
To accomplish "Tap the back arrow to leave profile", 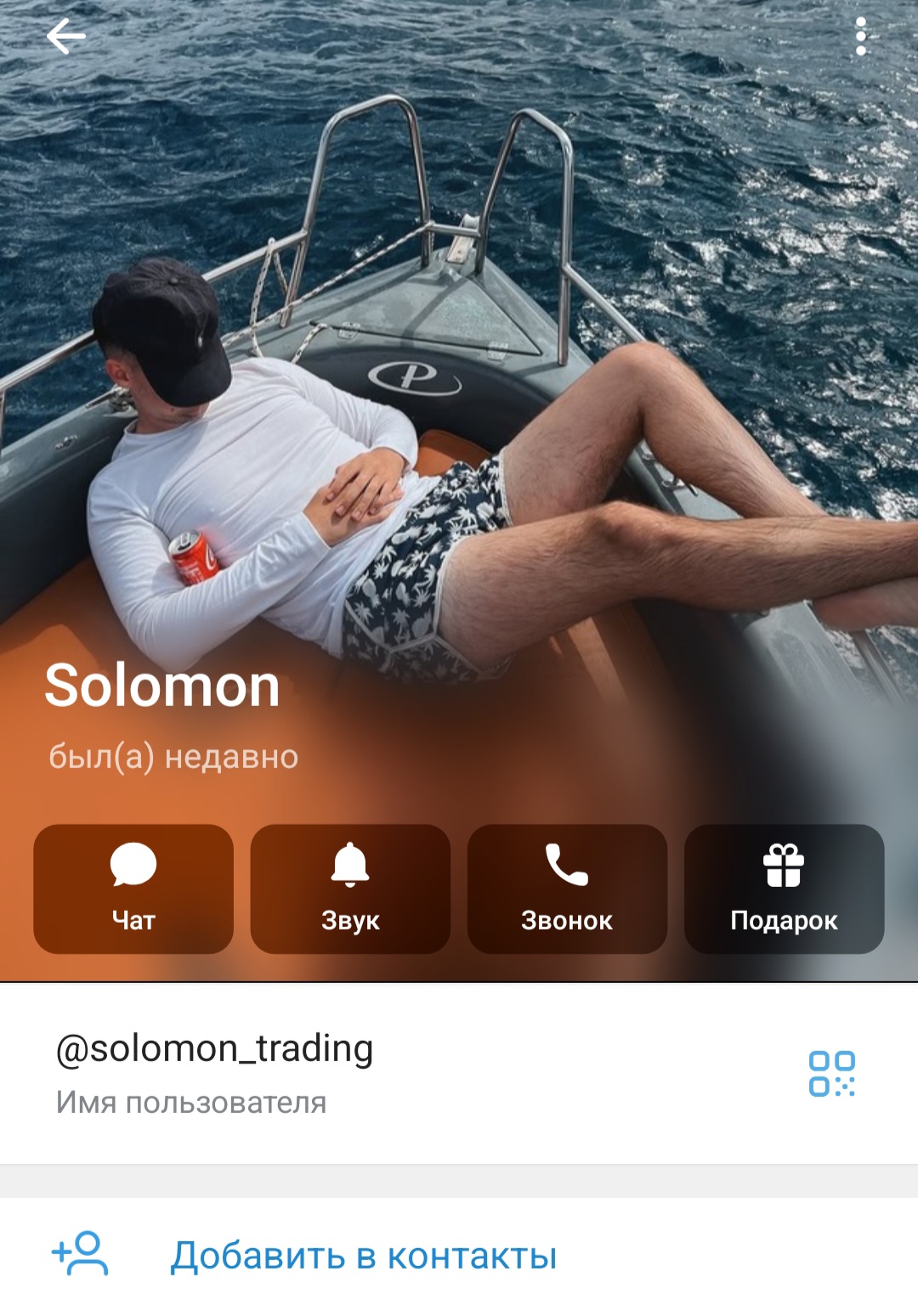I will click(66, 36).
